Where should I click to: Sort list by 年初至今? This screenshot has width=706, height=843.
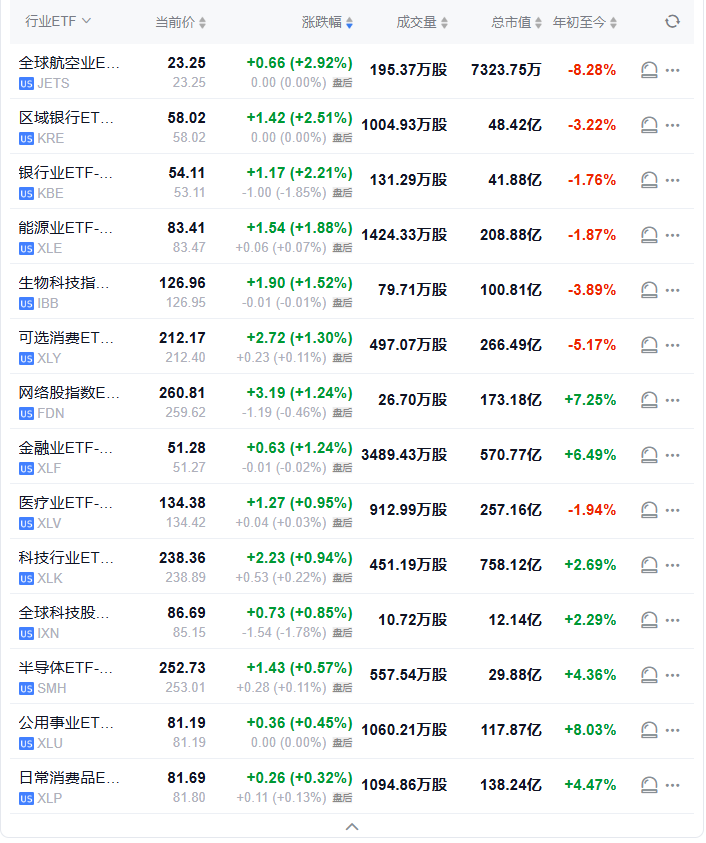[585, 22]
